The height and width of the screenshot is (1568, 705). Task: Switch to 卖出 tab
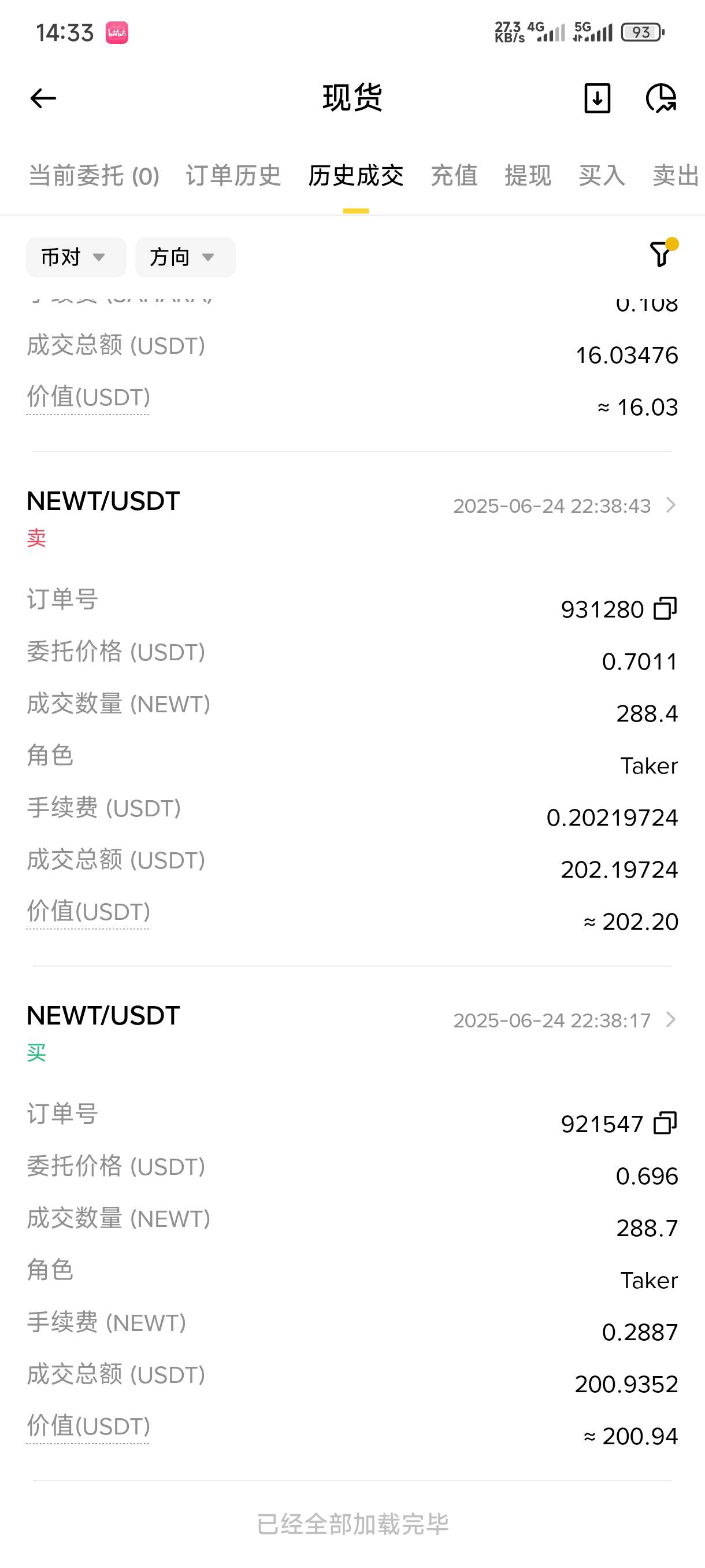(x=676, y=176)
